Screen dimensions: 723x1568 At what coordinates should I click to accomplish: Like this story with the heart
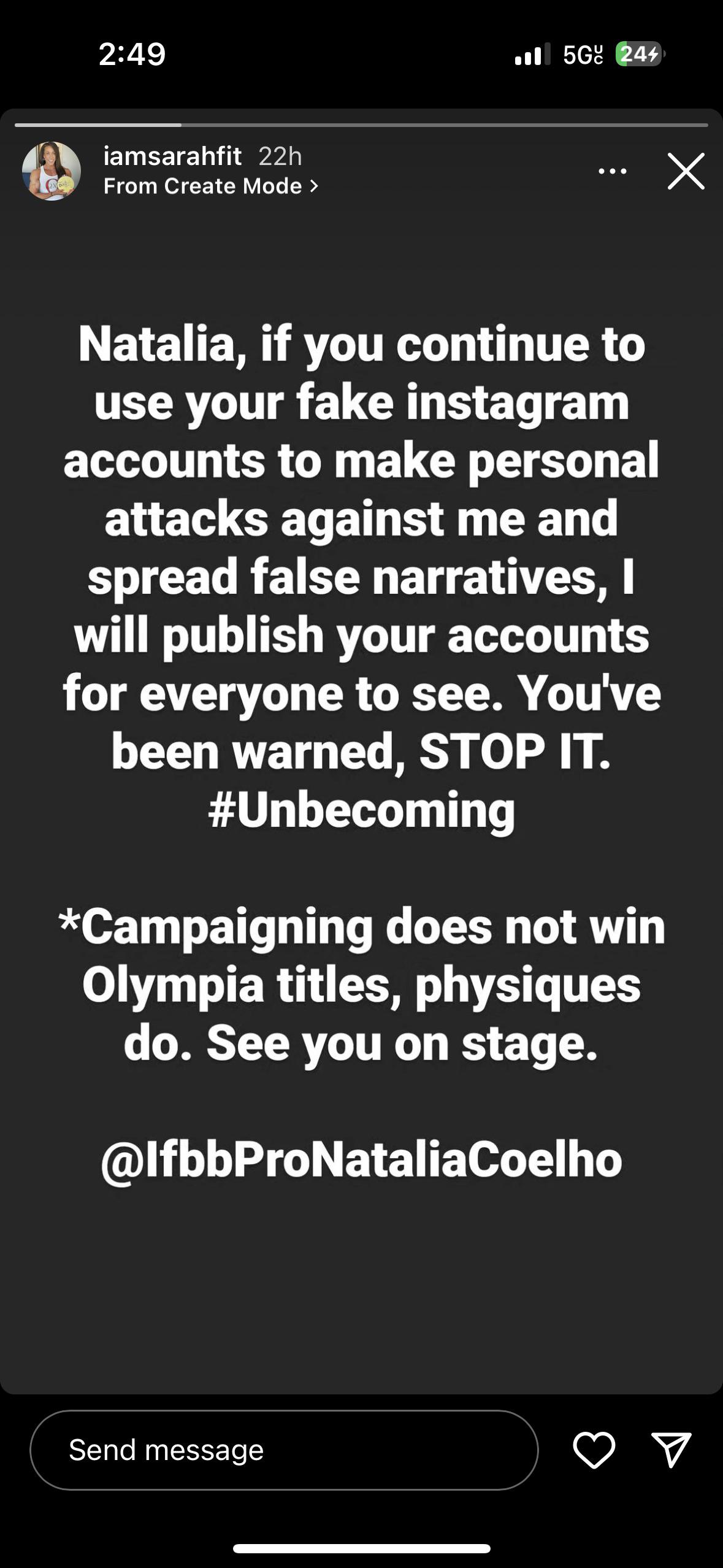pos(594,1450)
